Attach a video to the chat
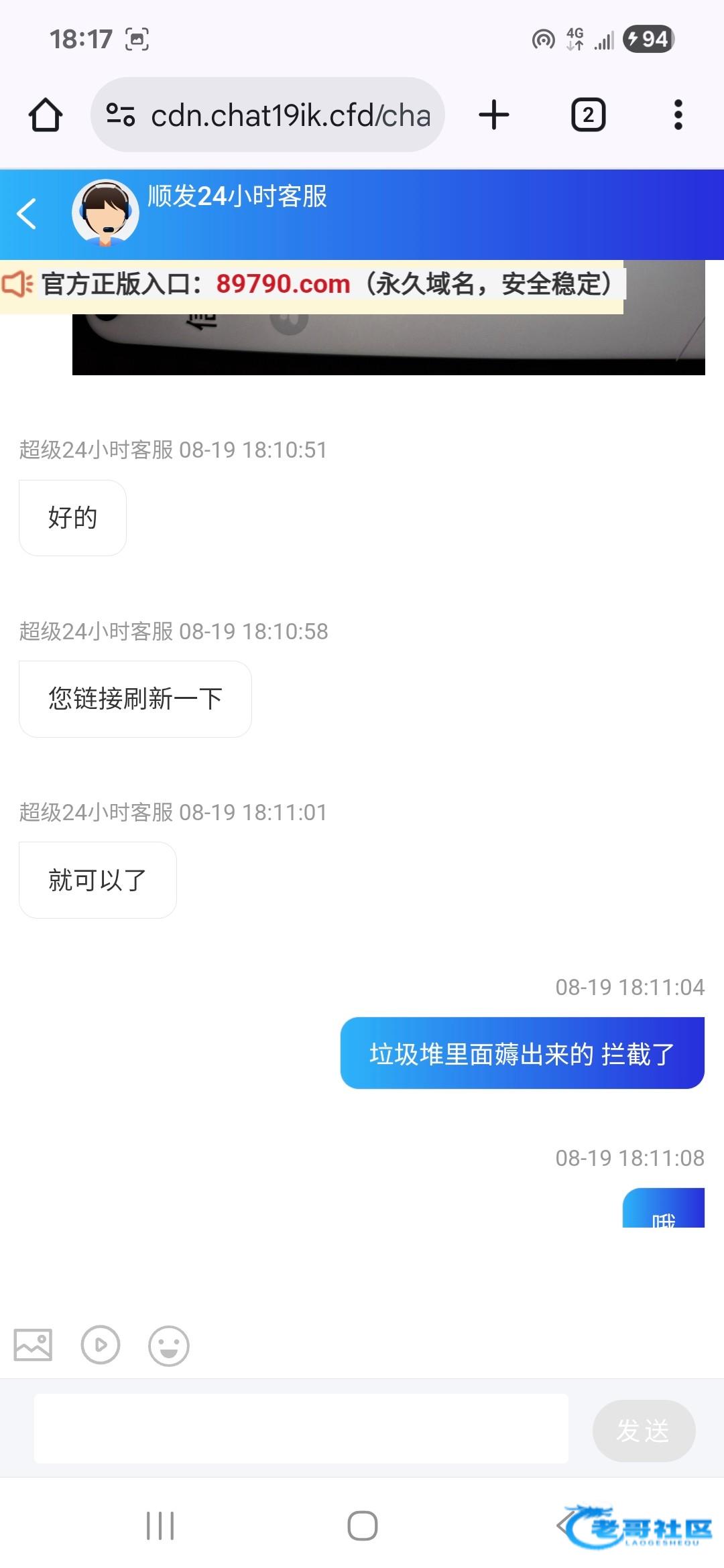The height and width of the screenshot is (1568, 724). point(101,1345)
